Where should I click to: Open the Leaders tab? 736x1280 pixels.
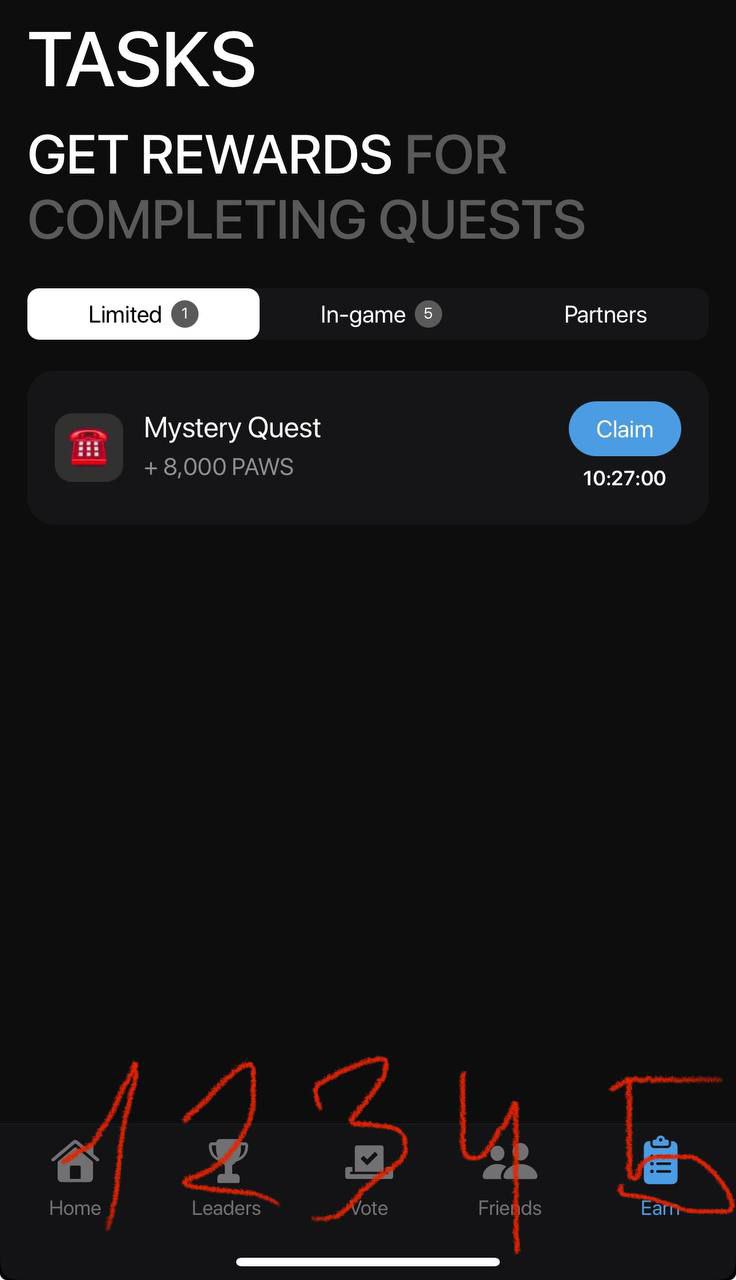point(226,1180)
